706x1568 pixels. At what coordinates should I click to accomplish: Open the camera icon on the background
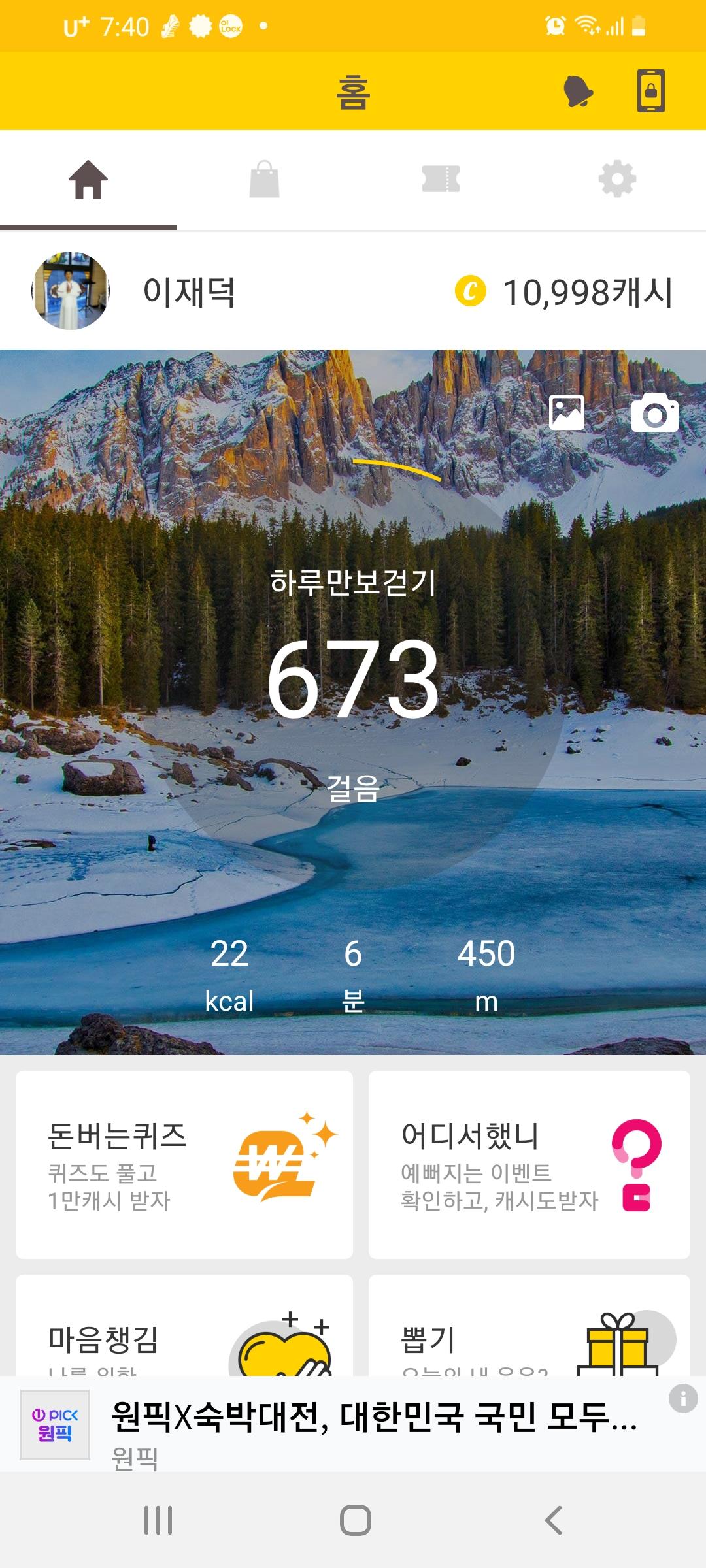pos(654,413)
